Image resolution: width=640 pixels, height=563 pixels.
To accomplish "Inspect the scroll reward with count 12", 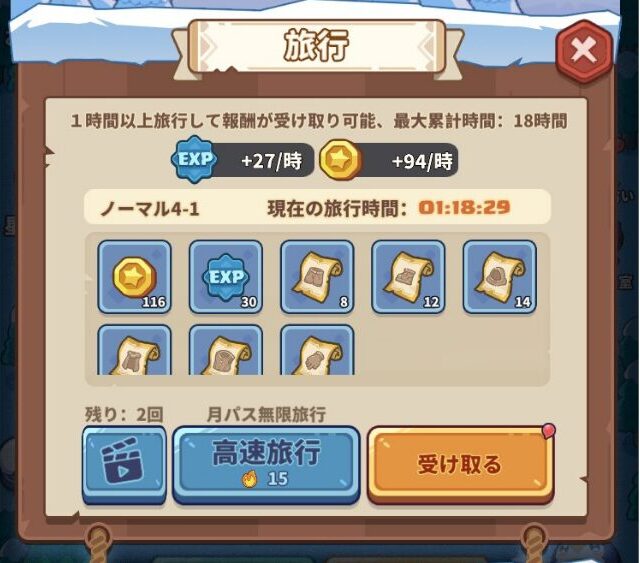I will [408, 277].
